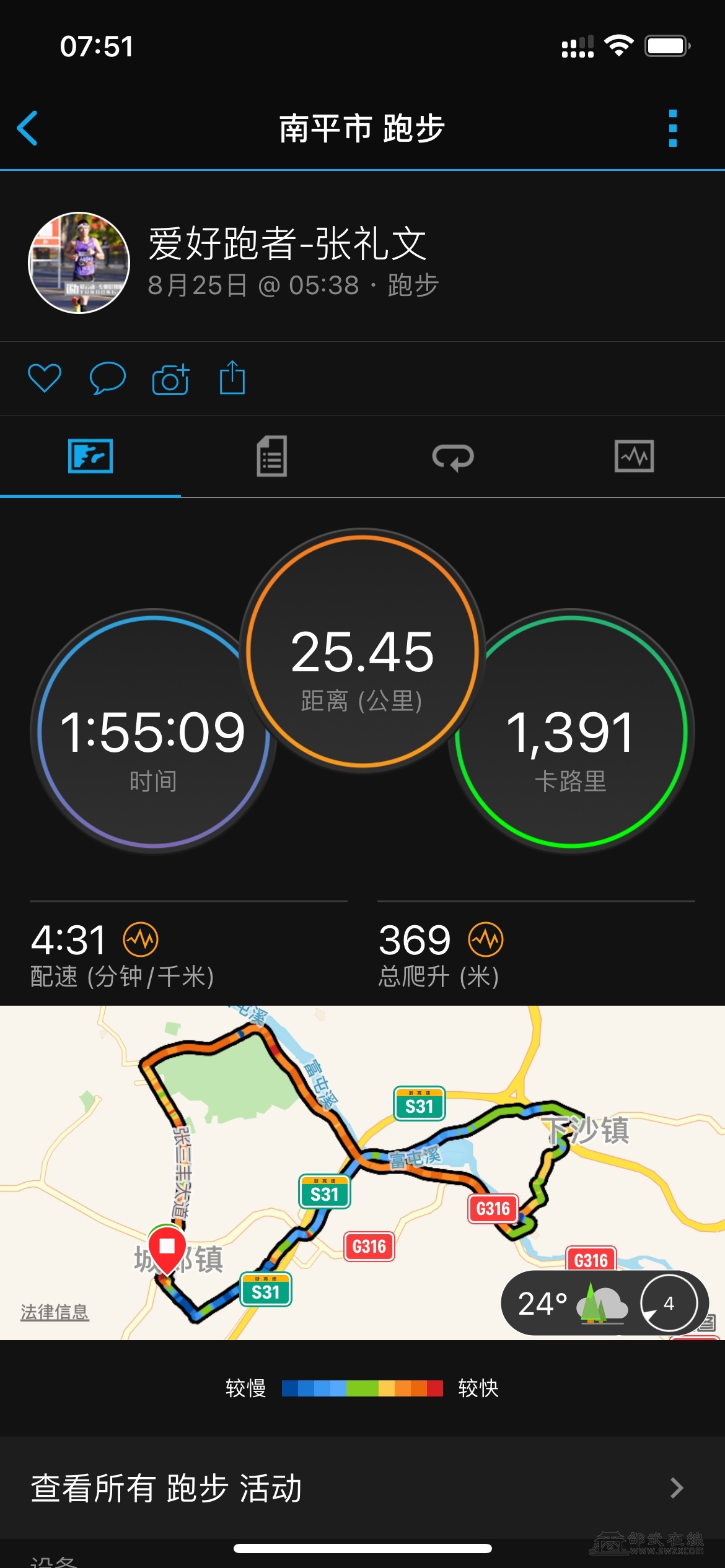Screen dimensions: 725x1568
Task: Open the 总爬升 369 elevation chart icon
Action: pos(486,939)
